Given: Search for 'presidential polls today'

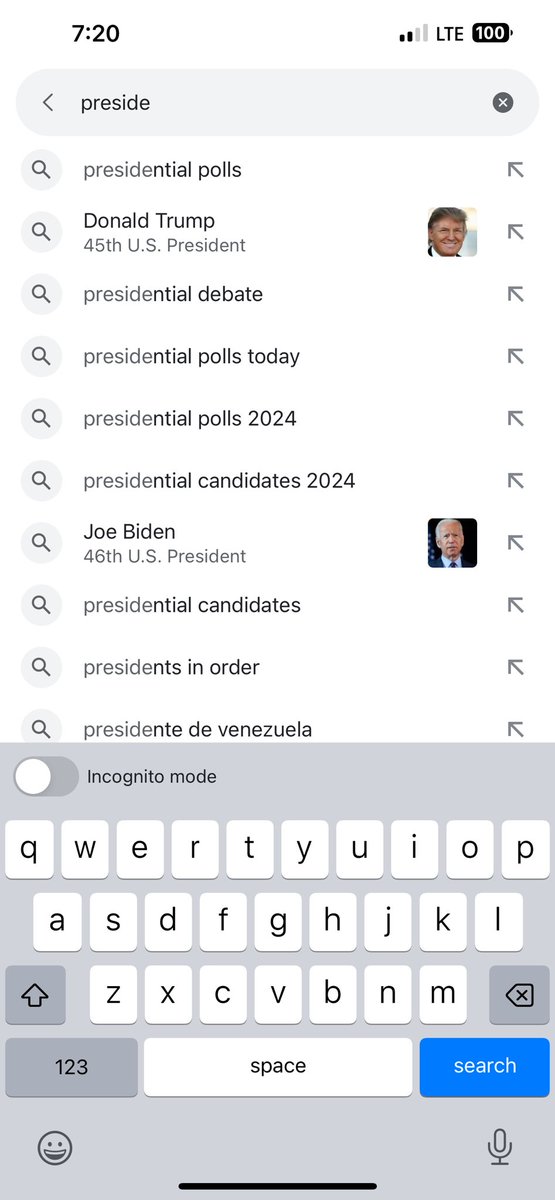Looking at the screenshot, I should pos(277,356).
